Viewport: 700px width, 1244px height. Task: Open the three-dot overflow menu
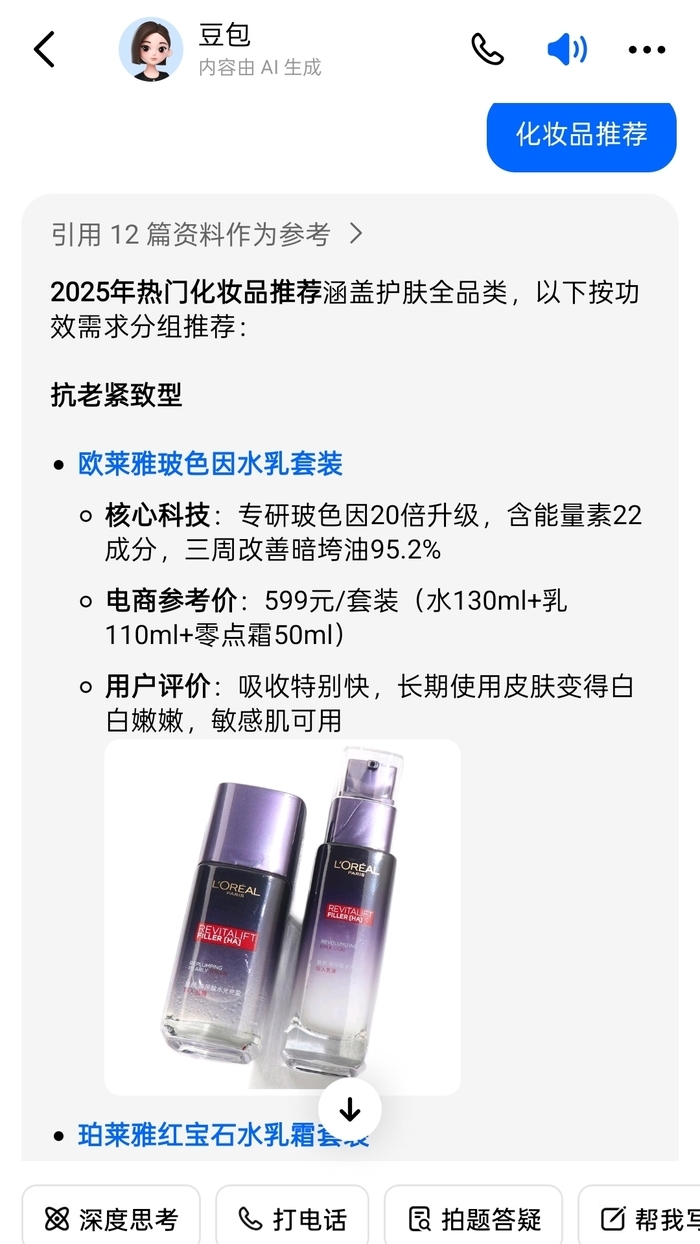point(646,49)
